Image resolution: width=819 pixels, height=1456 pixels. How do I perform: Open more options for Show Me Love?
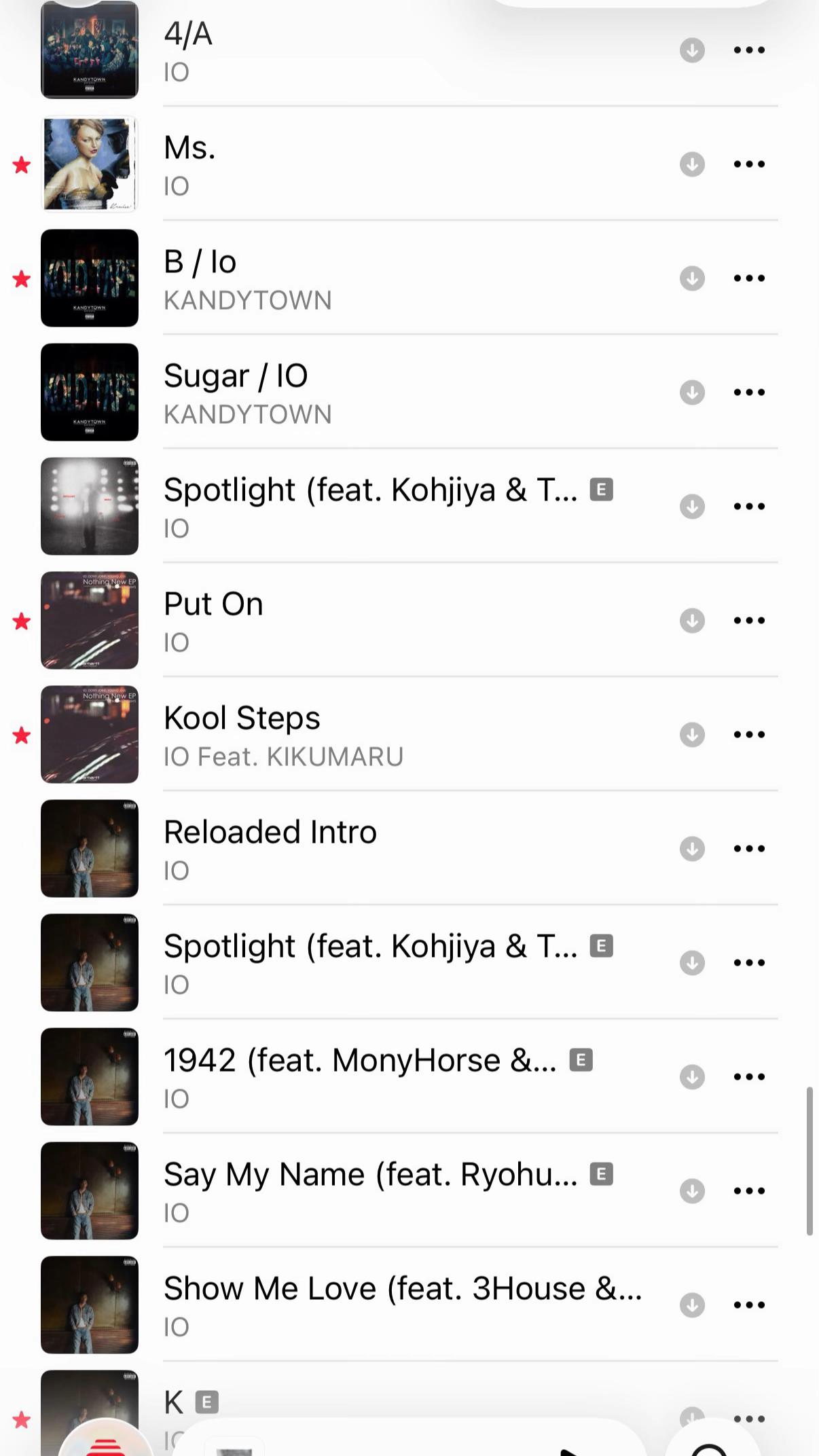[749, 1305]
